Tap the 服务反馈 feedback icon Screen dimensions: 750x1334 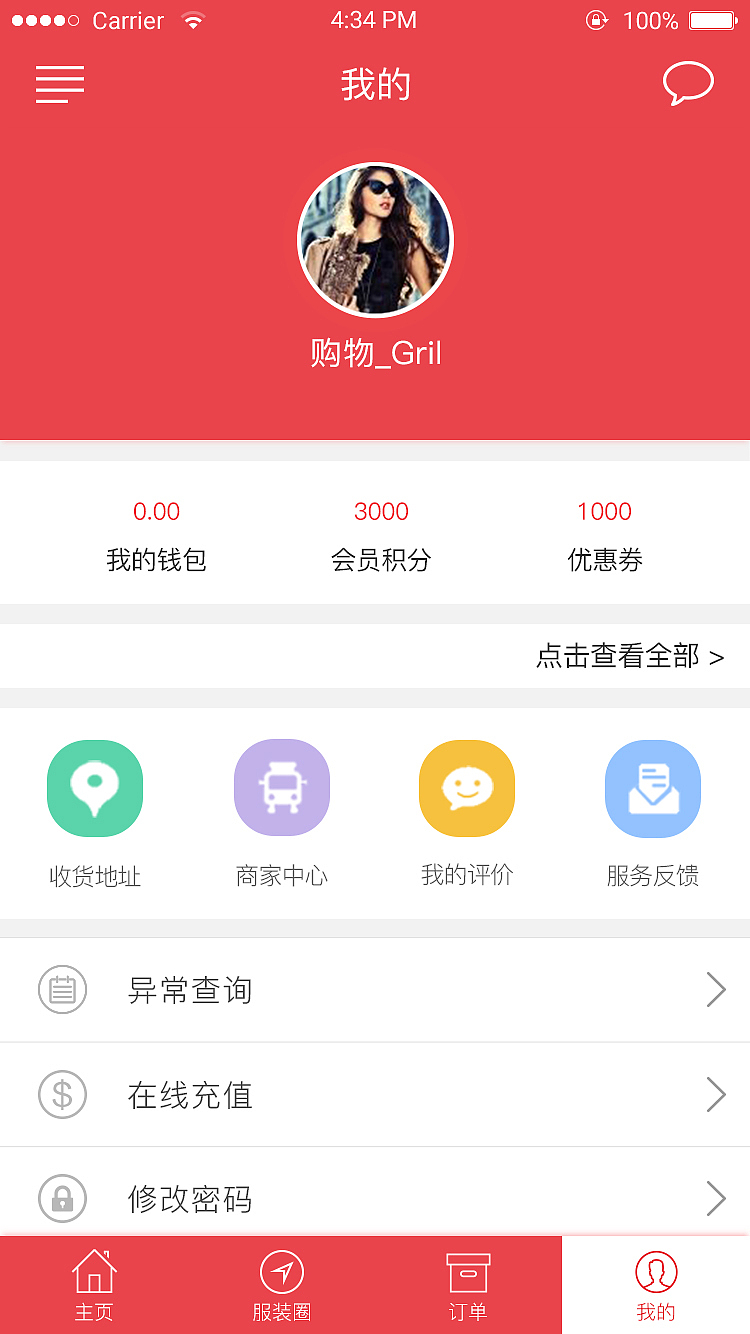(x=653, y=788)
